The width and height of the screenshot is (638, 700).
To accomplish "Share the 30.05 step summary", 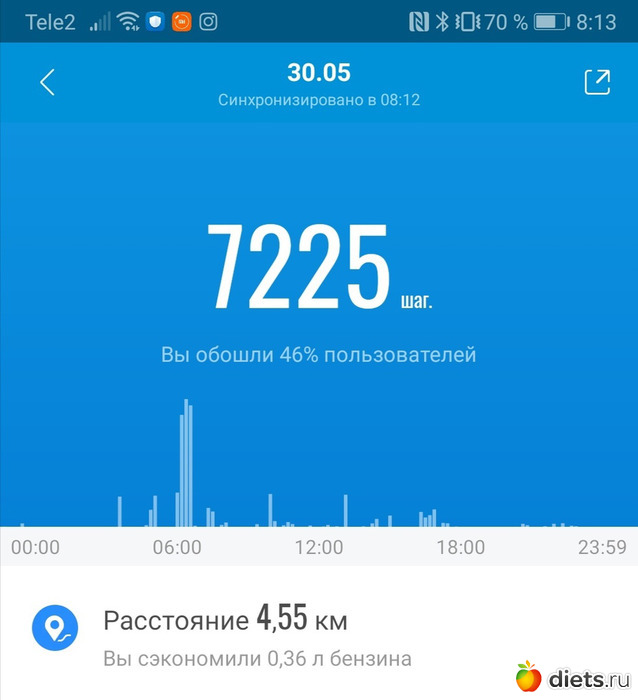I will pyautogui.click(x=597, y=82).
